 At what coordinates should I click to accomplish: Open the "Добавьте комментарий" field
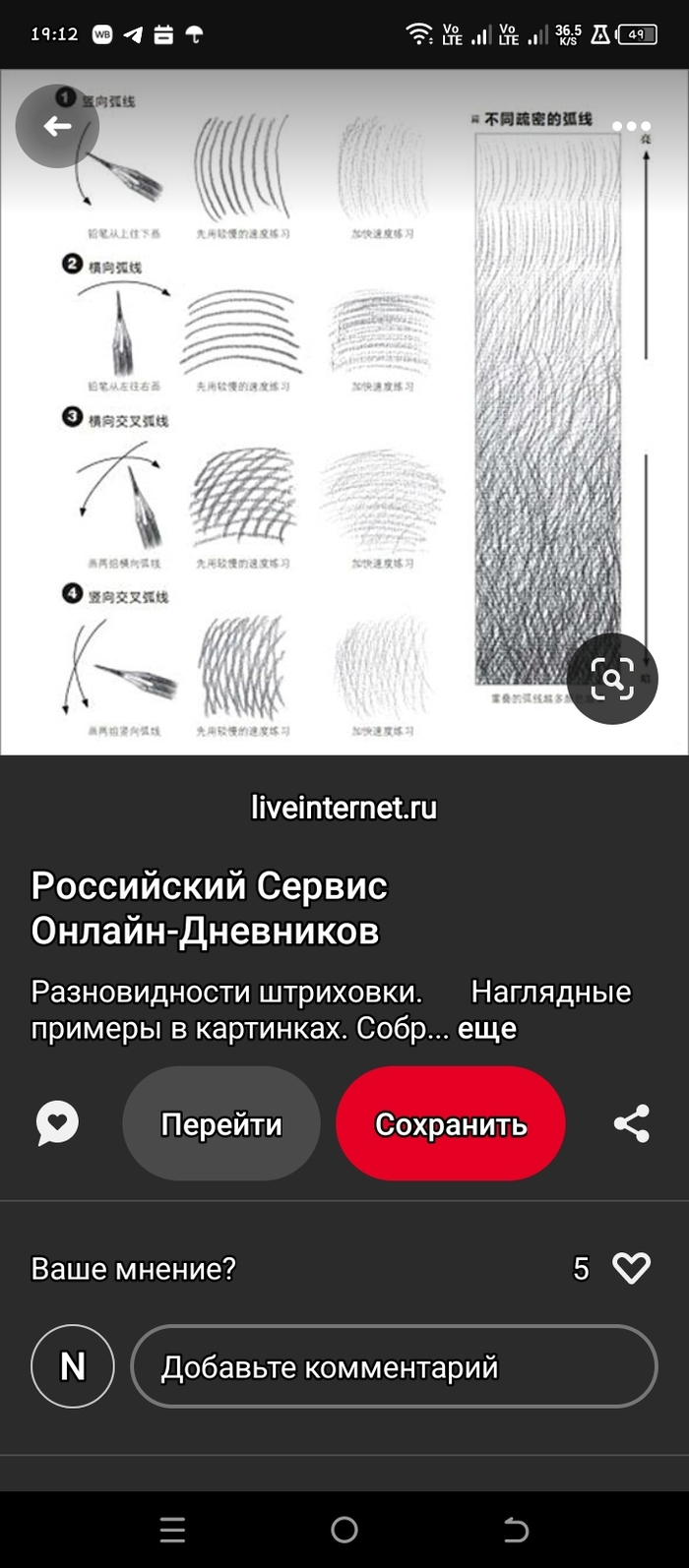pos(394,1366)
